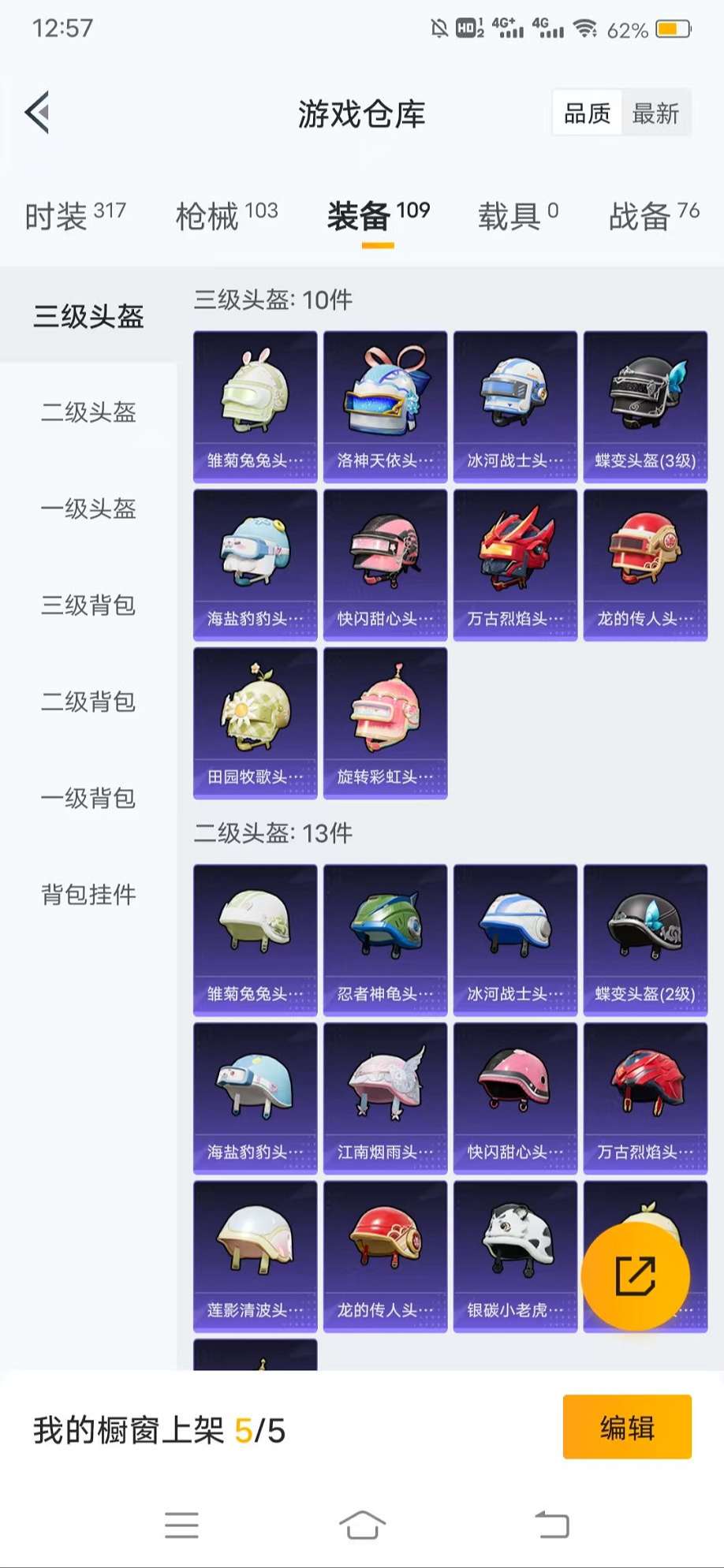Viewport: 724px width, 1568px height.
Task: Jump to 二级背包 category
Action: pos(88,702)
